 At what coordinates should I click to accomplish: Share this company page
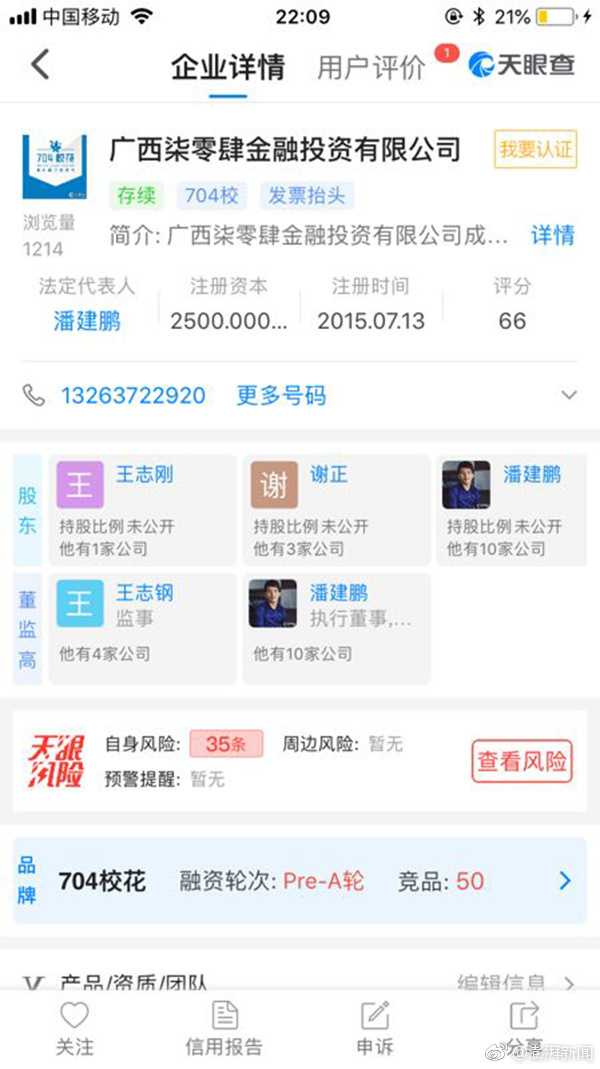[x=524, y=1030]
